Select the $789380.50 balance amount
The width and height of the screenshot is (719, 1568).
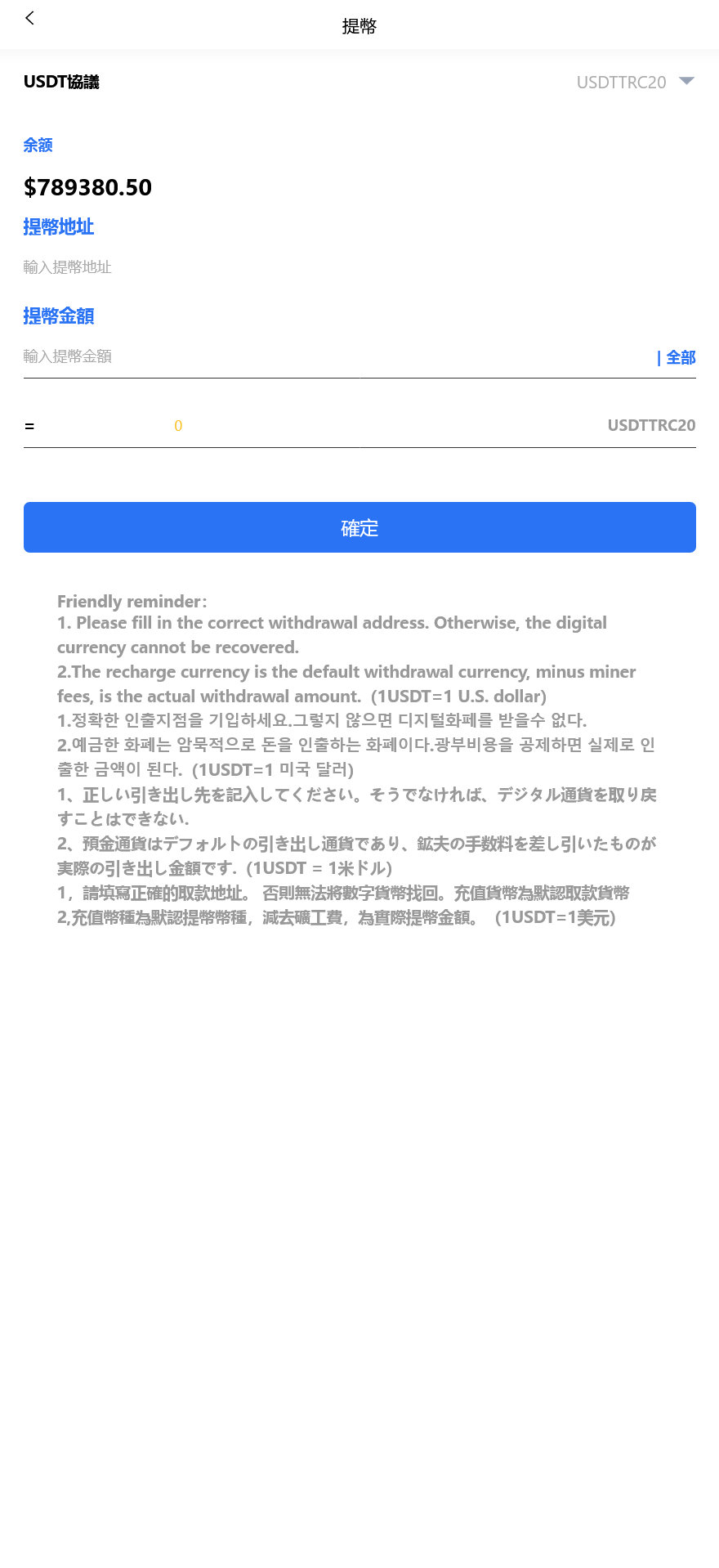point(87,187)
